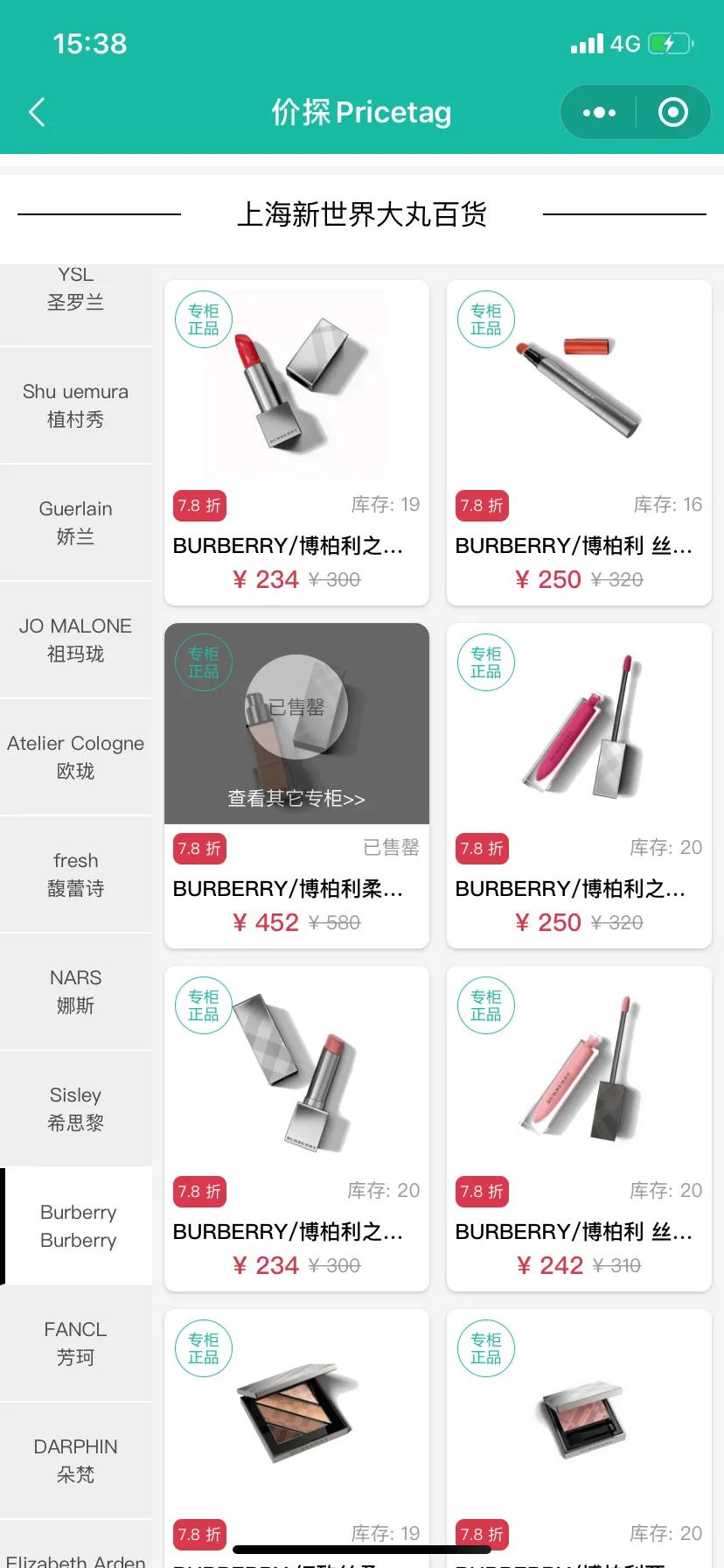Image resolution: width=724 pixels, height=1568 pixels.
Task: Tap the back arrow to leave Pricetag
Action: 36,112
